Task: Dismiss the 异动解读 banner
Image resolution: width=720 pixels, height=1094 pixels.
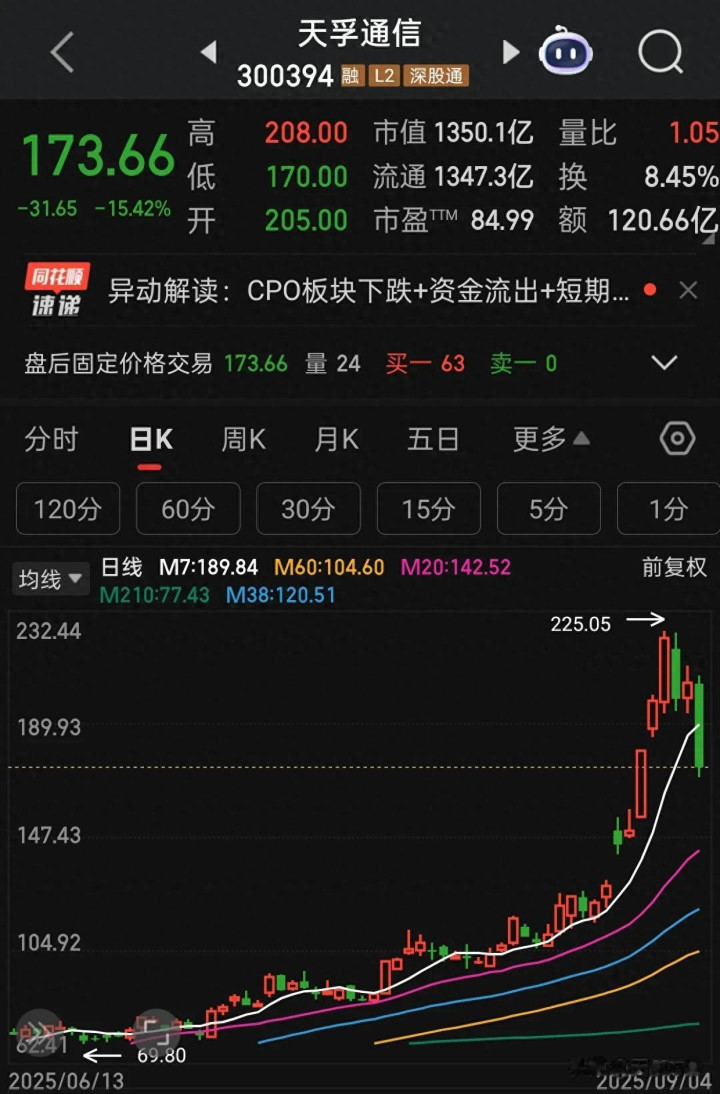Action: pos(688,291)
